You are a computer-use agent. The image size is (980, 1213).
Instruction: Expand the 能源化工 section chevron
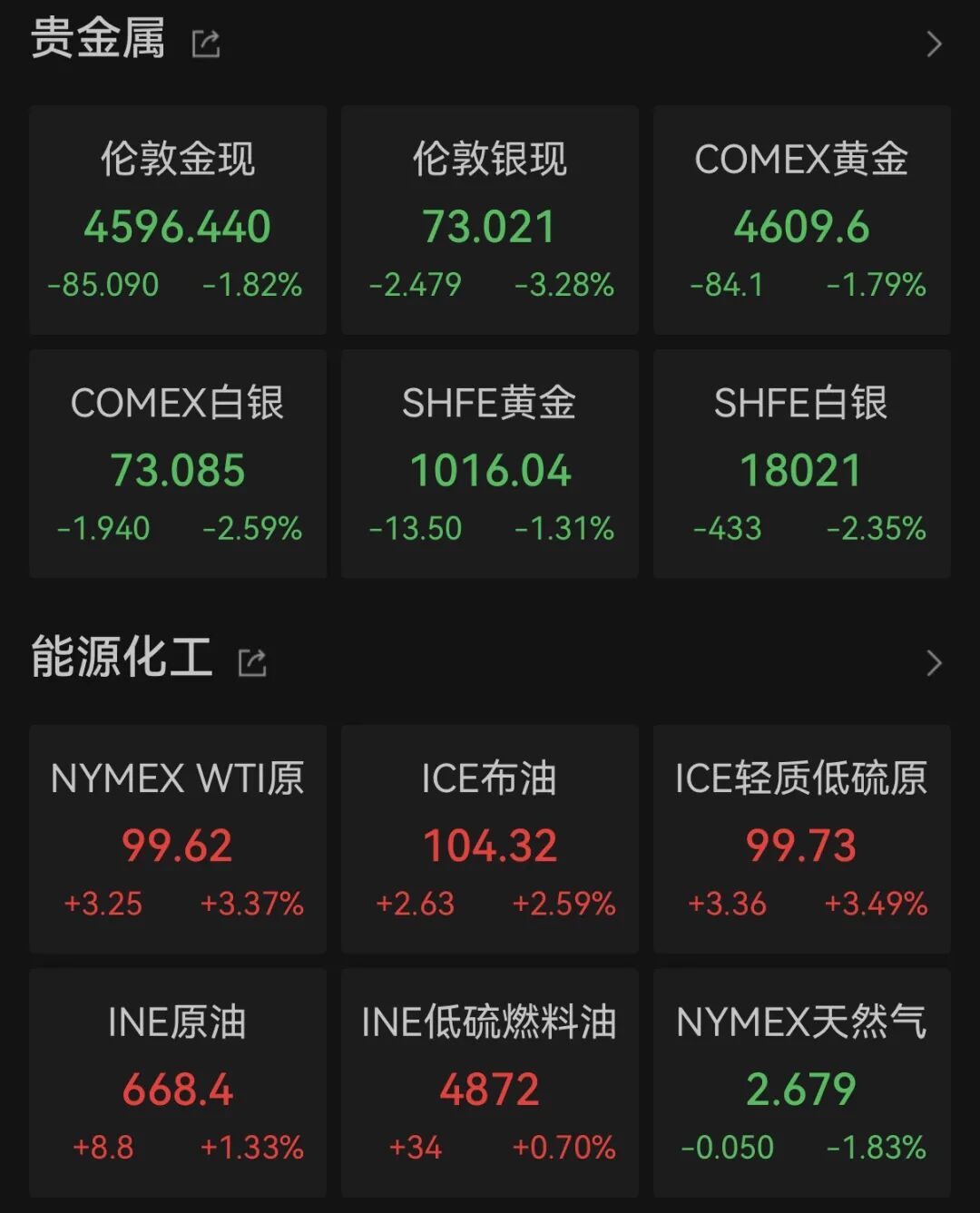pyautogui.click(x=934, y=663)
